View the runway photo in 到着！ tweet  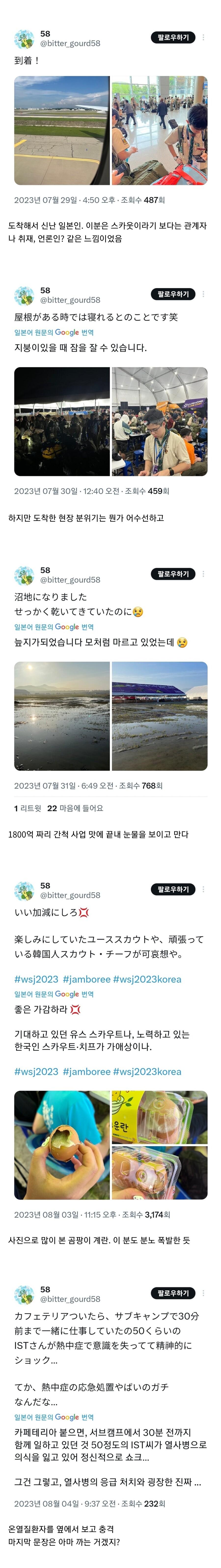61,130
